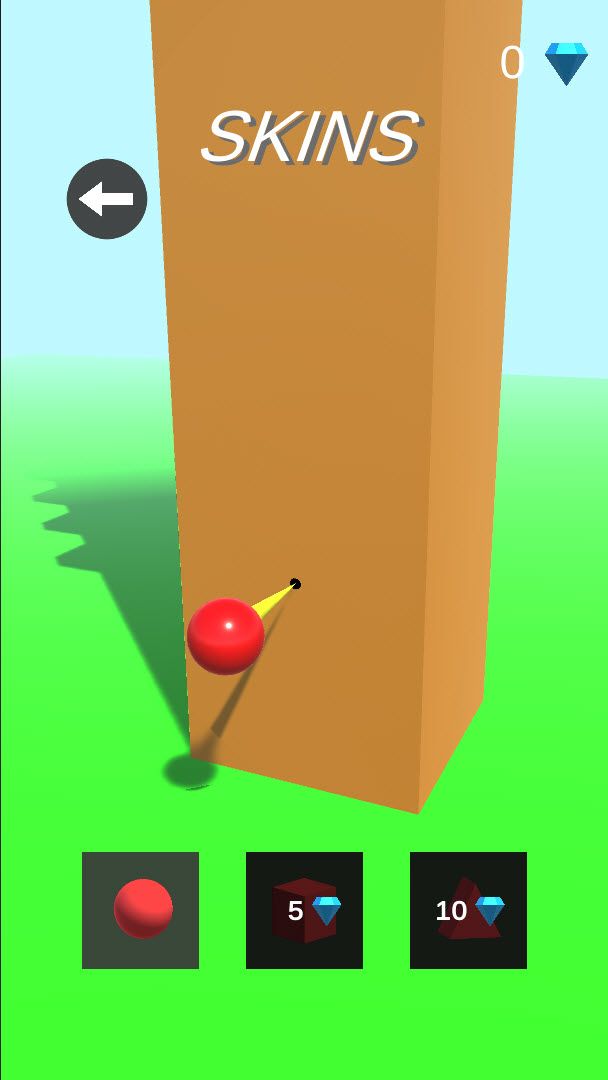Viewport: 608px width, 1080px height.
Task: Go back using the arrow button
Action: point(107,199)
